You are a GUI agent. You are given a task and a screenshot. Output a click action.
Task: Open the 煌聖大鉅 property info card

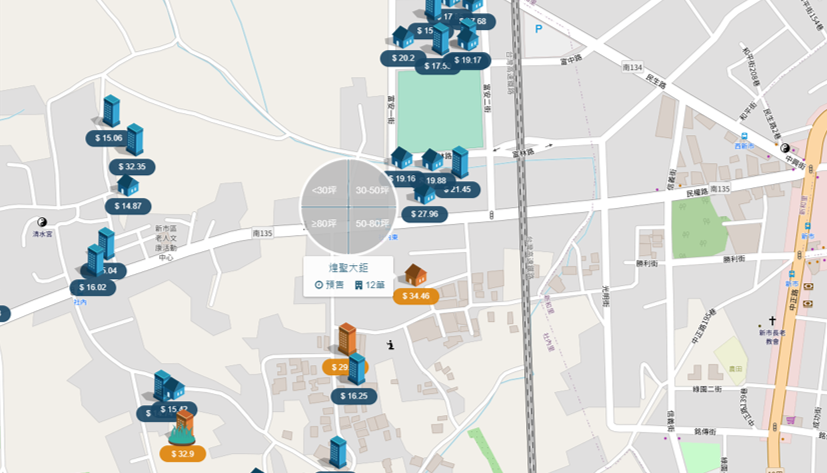pyautogui.click(x=348, y=277)
